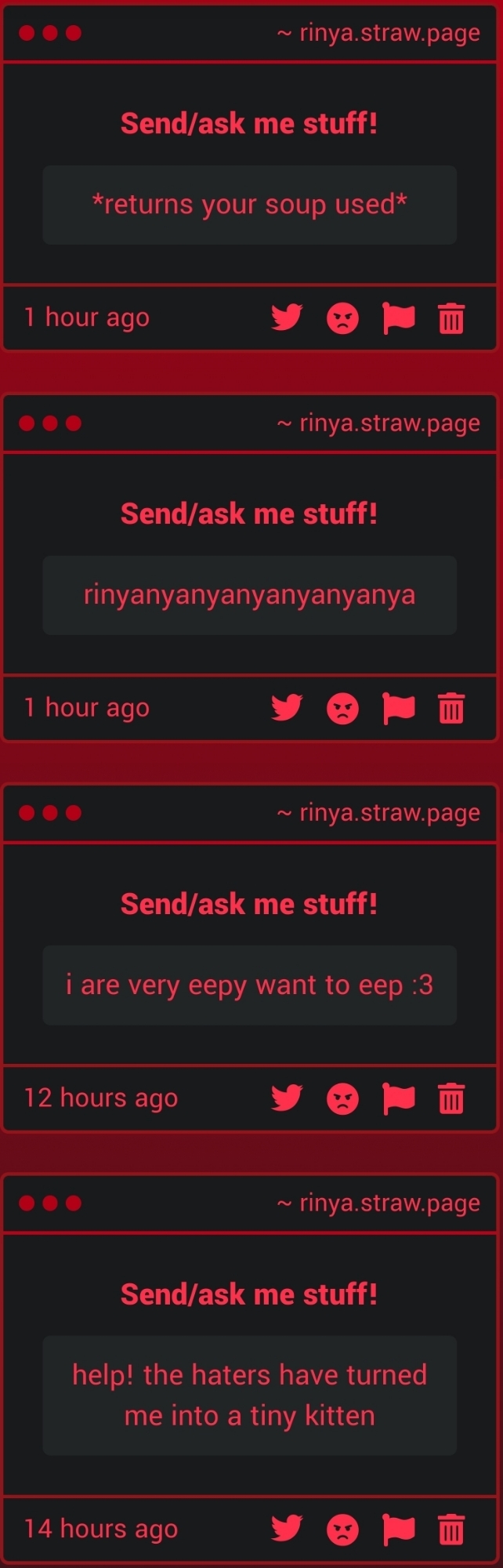Screen dimensions: 503x1568
Task: Report the 'haters have turned me' message
Action: coord(398,1529)
